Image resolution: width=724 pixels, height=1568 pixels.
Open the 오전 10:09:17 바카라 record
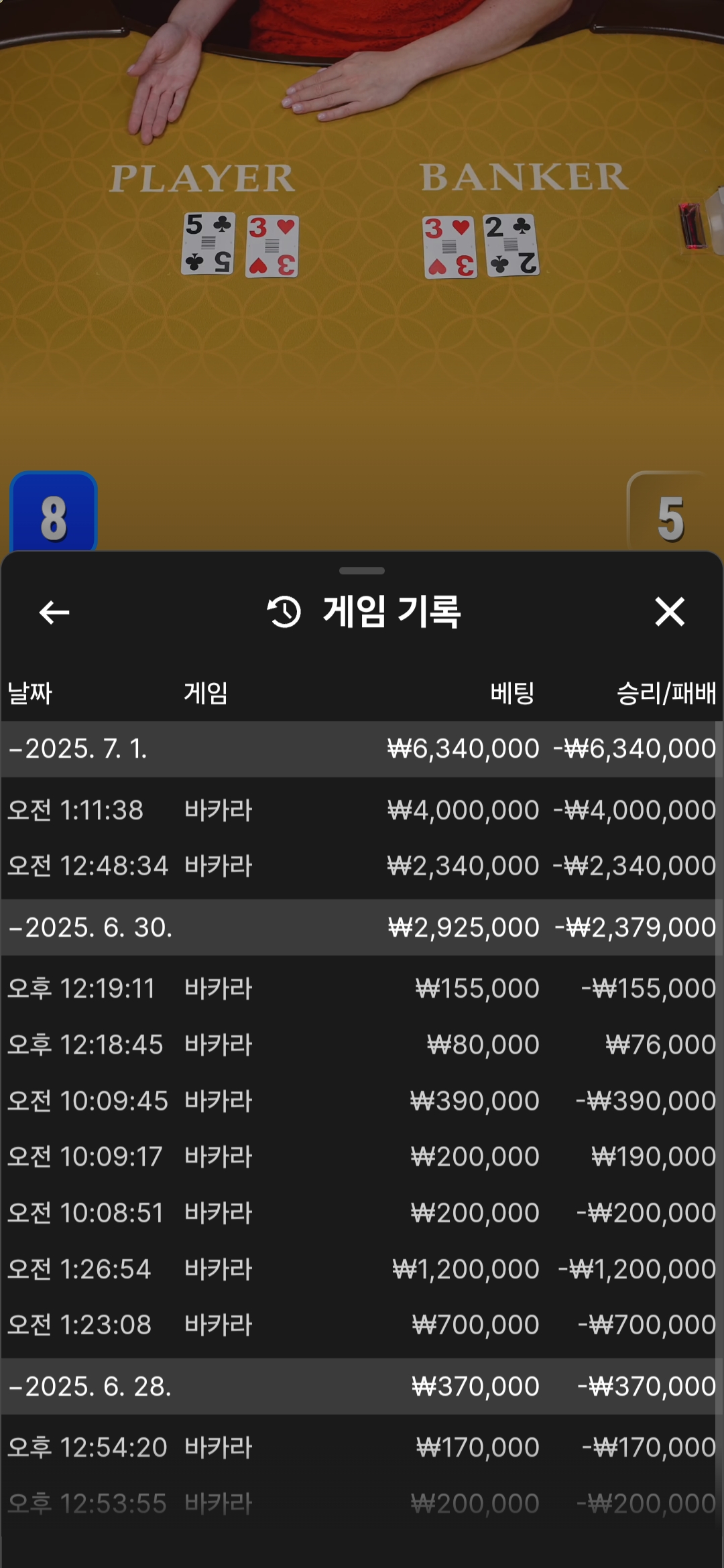coord(359,1157)
